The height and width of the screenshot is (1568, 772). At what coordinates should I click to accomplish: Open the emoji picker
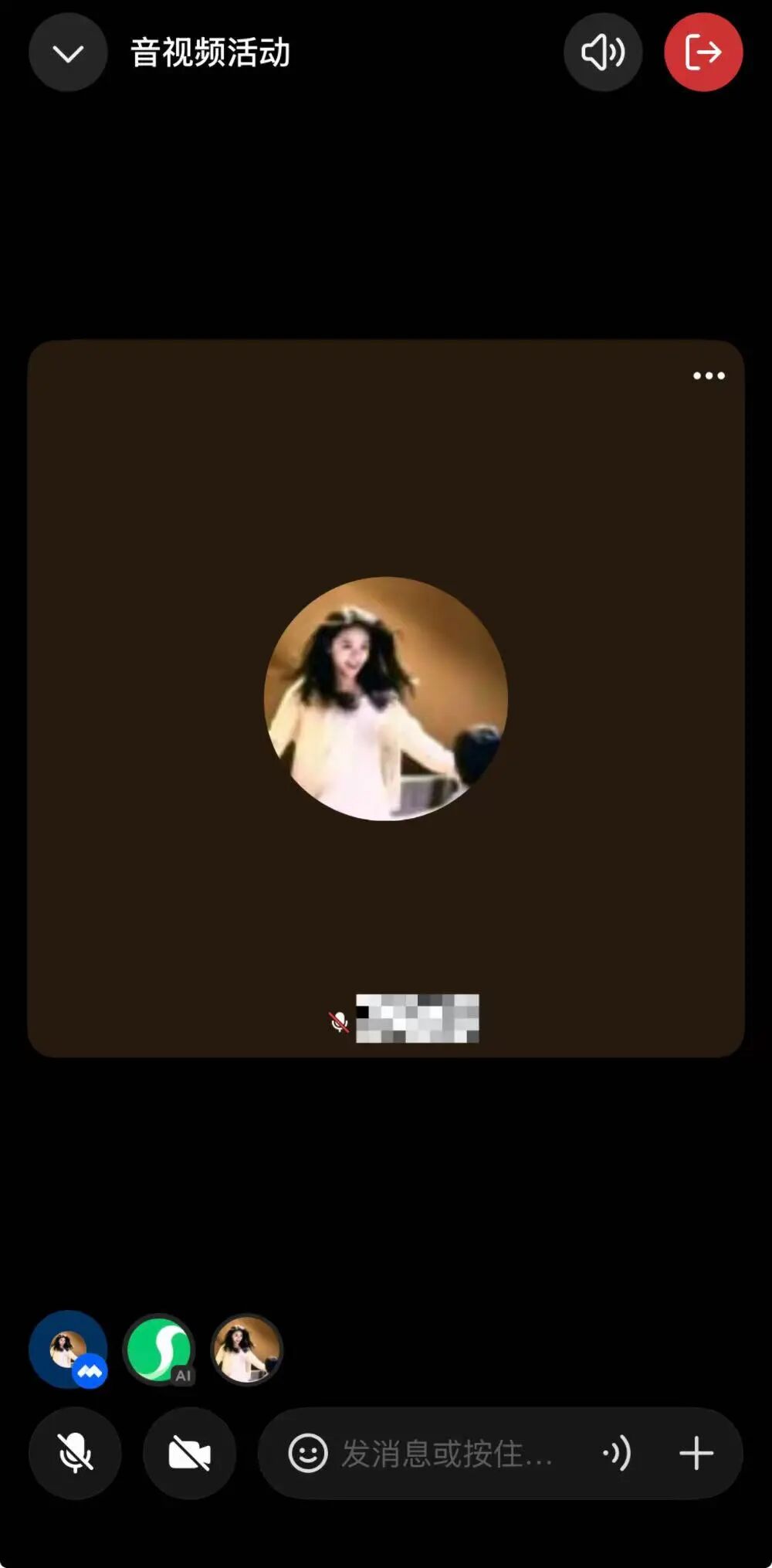point(308,1454)
